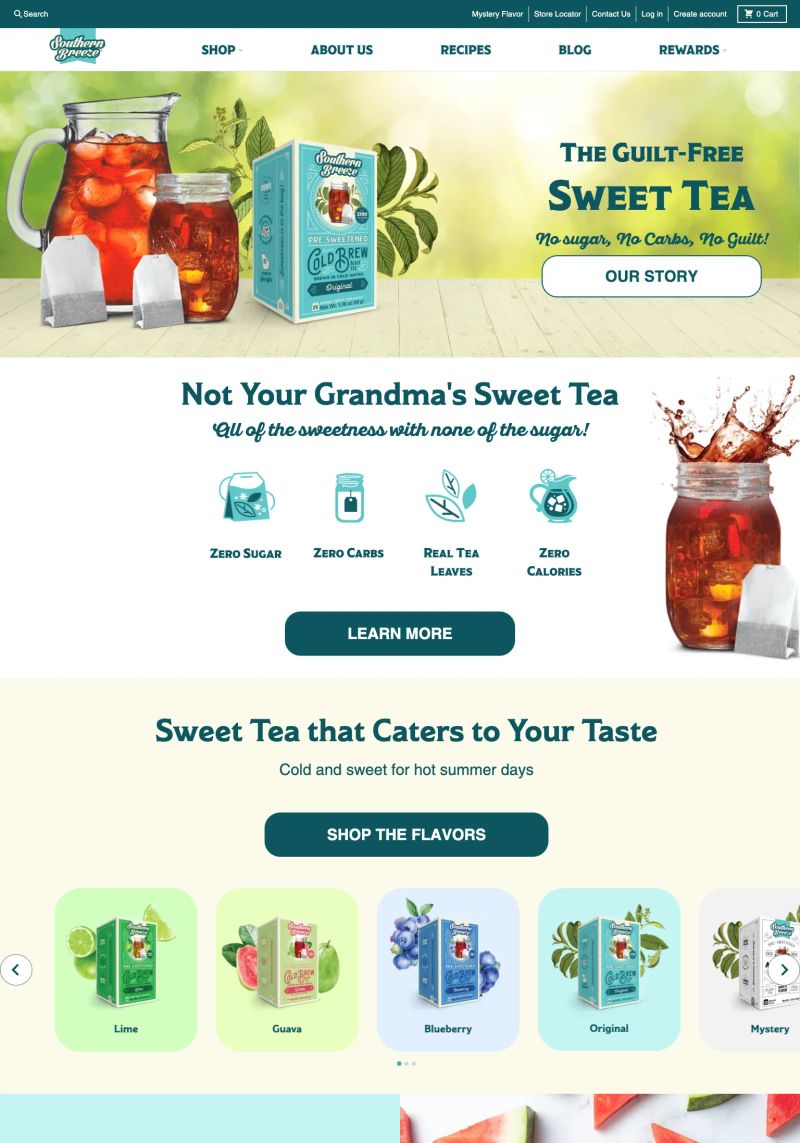Go to Store Locator
800x1143 pixels.
557,14
